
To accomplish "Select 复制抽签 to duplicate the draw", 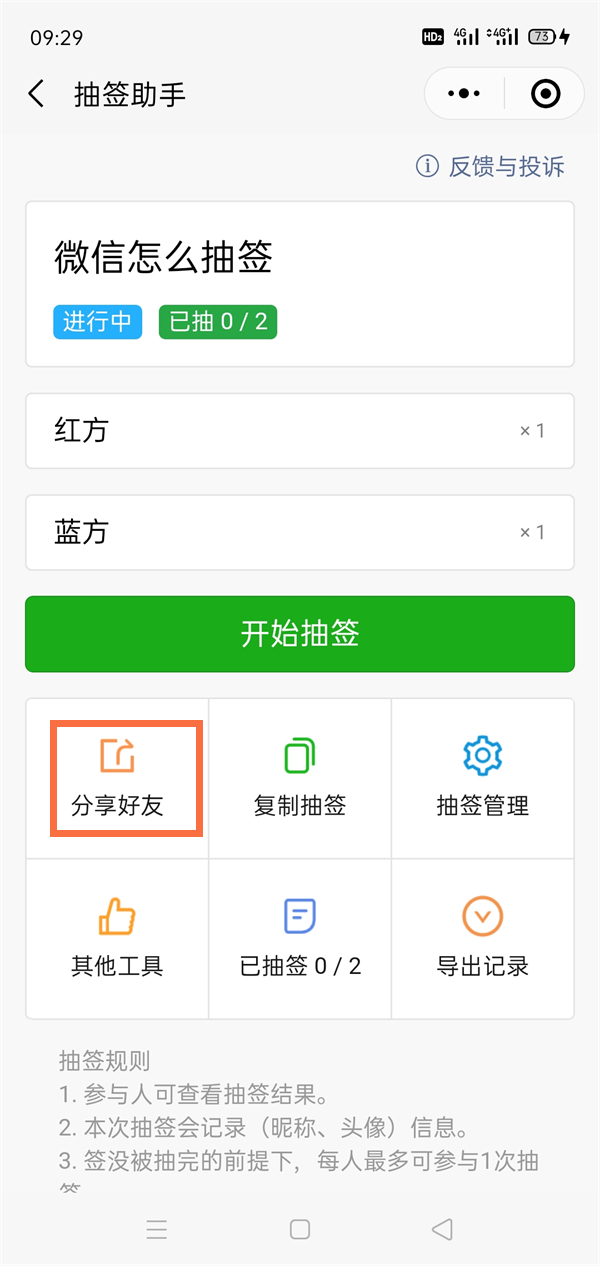I will pyautogui.click(x=300, y=778).
